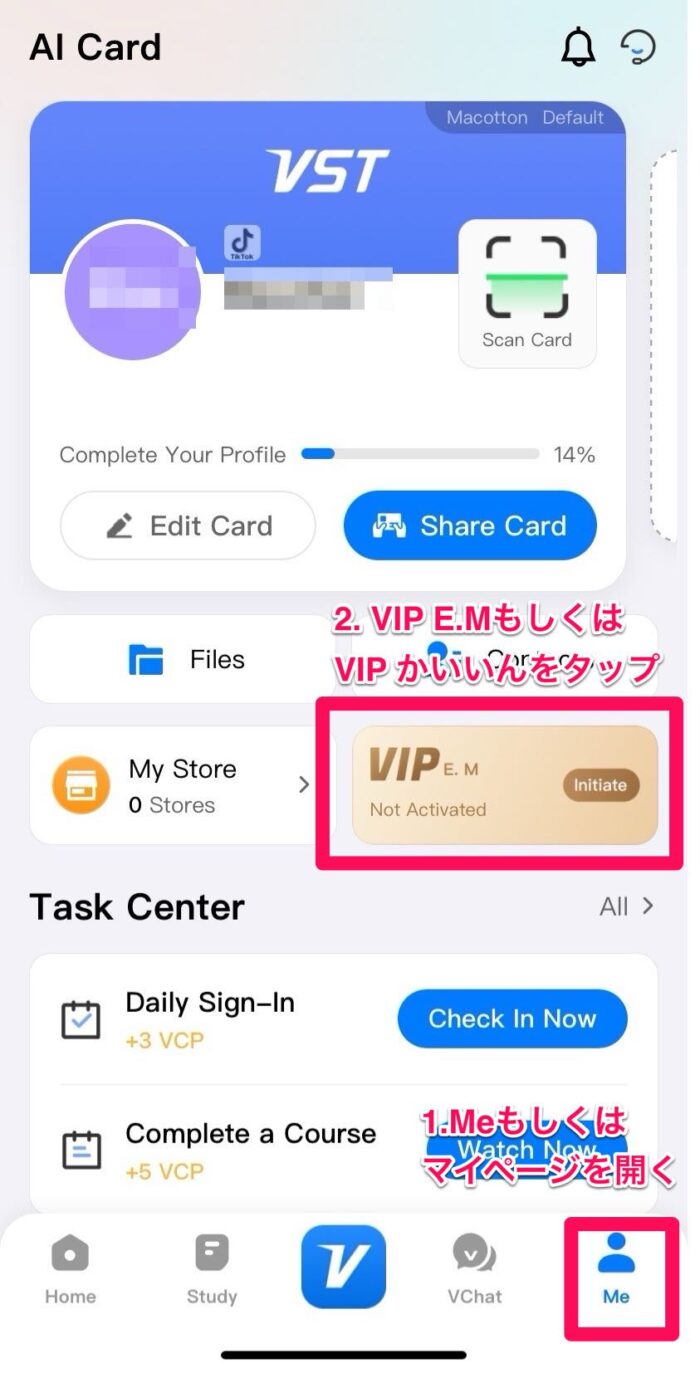Viewport: 700px width, 1373px height.
Task: Open the Files section
Action: 187,659
